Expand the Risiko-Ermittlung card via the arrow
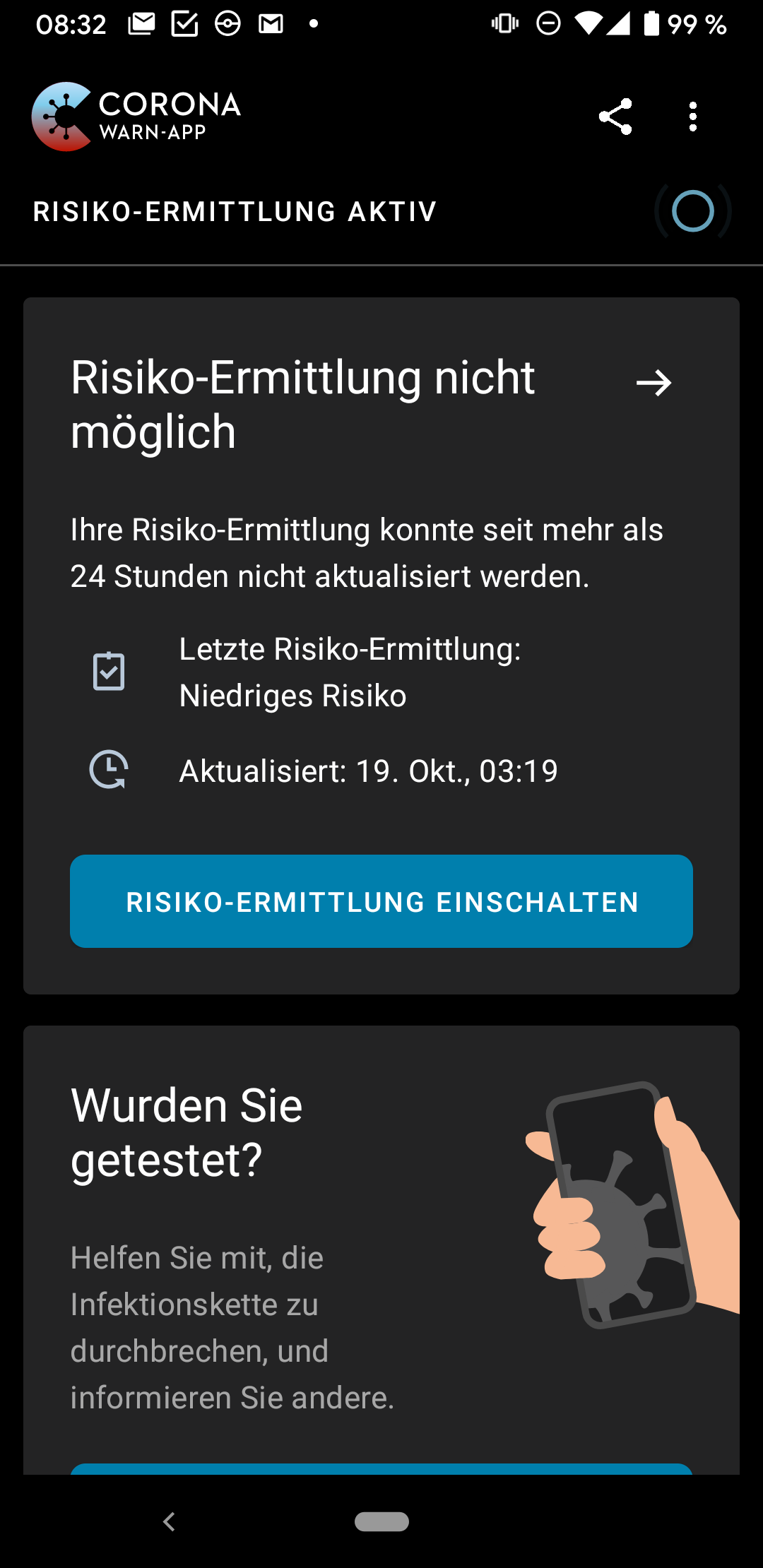 656,384
